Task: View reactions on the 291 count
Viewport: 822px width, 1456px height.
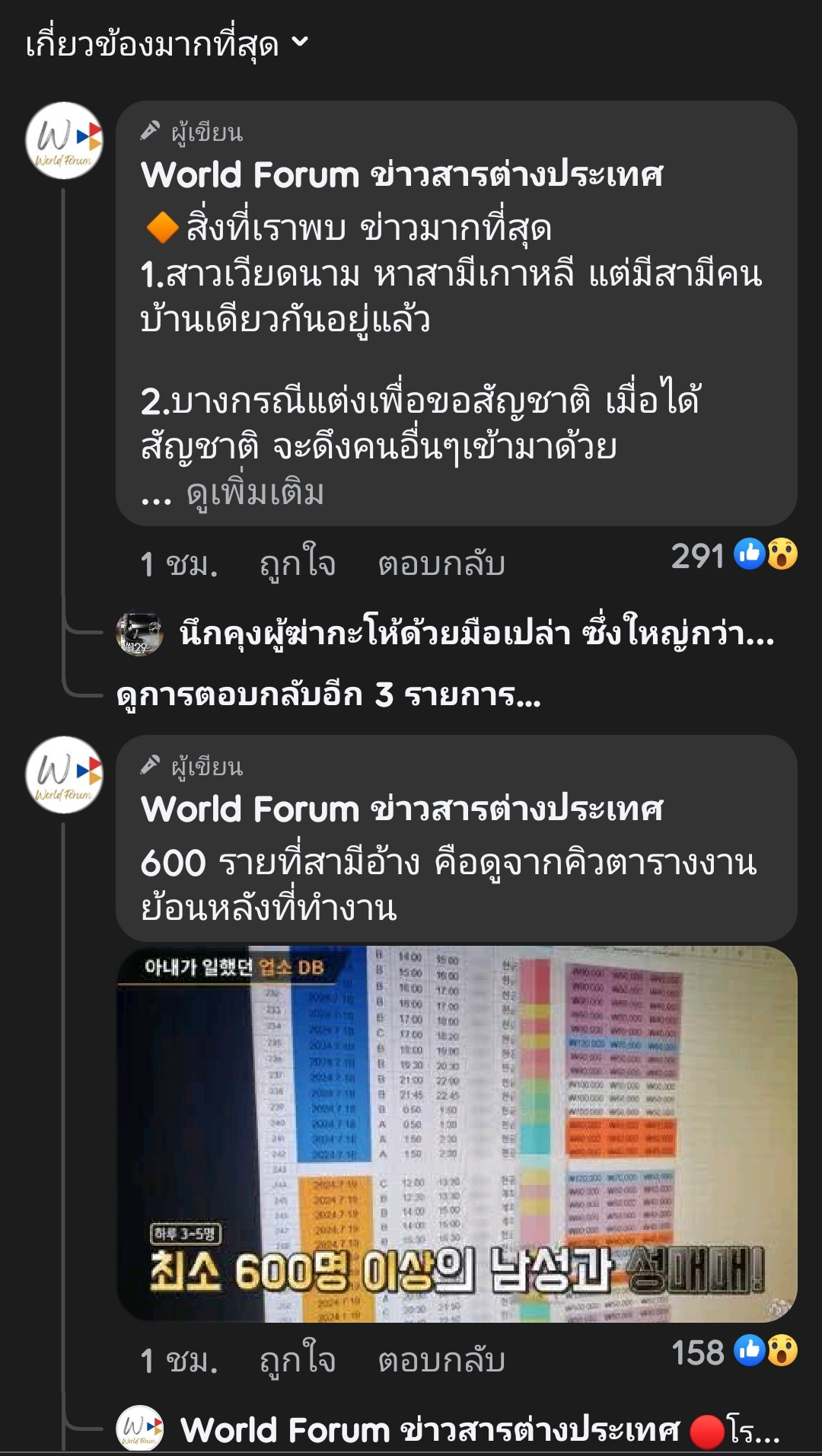Action: (734, 556)
